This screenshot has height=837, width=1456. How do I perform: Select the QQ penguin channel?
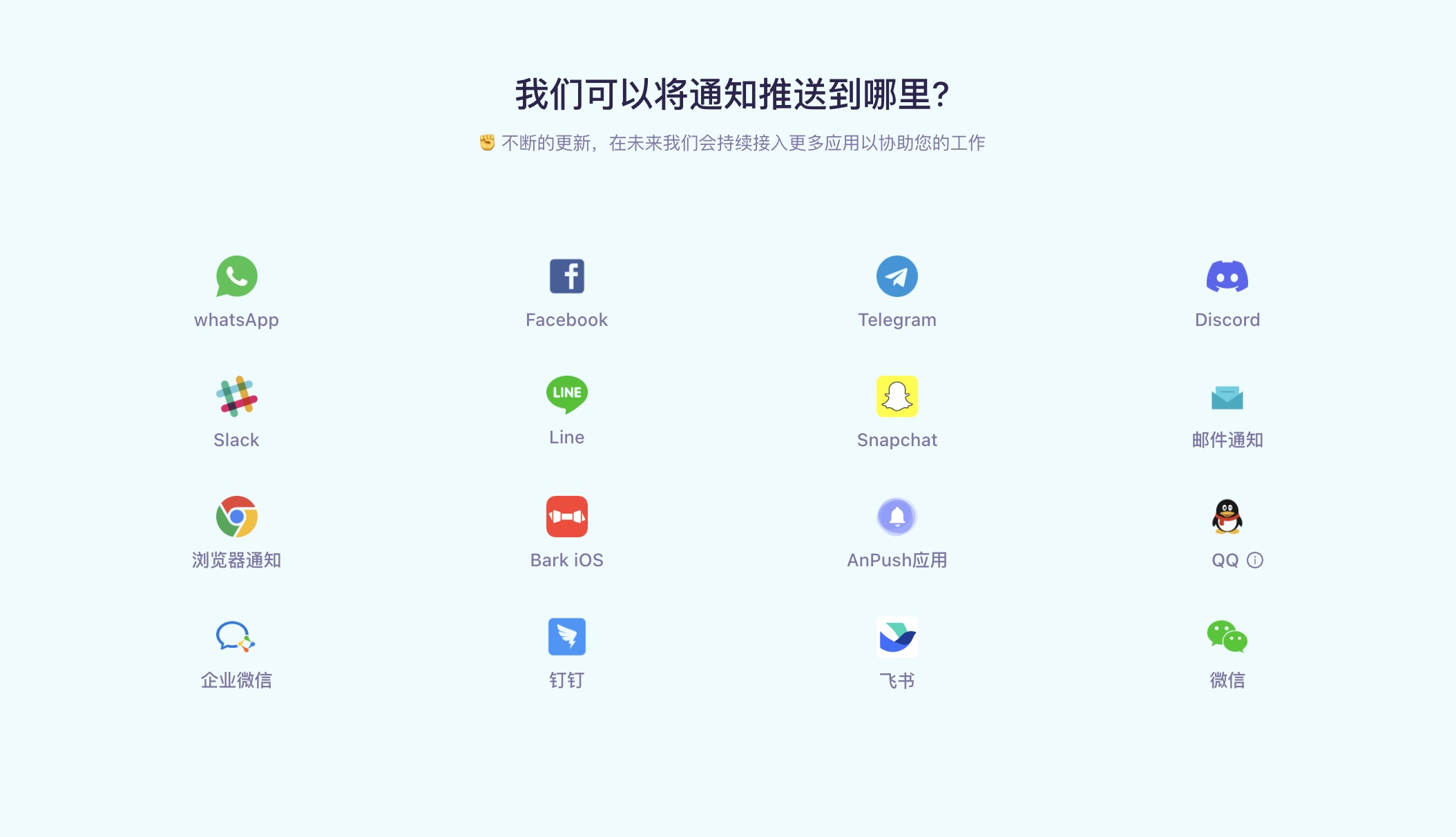1227,517
